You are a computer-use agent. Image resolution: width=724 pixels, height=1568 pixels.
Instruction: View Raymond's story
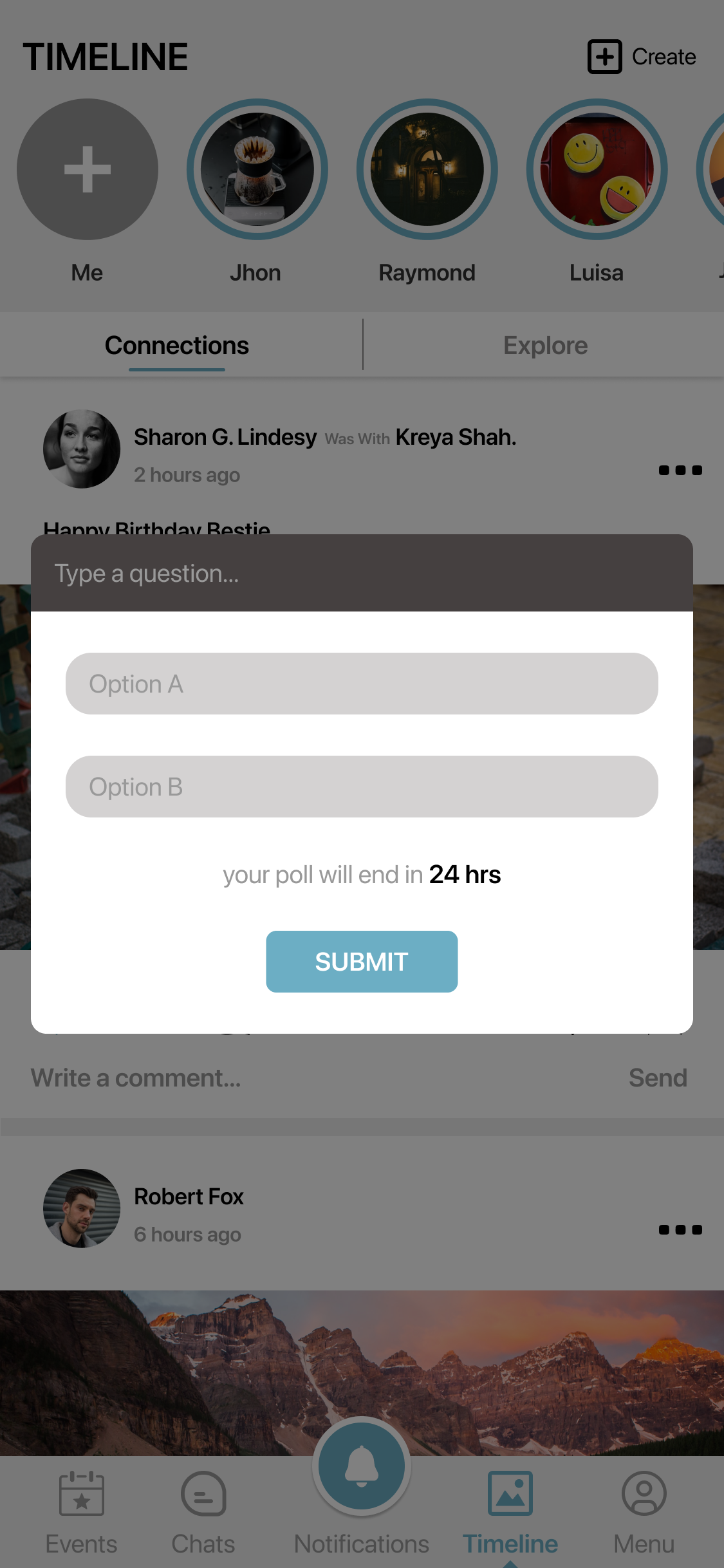tap(427, 169)
